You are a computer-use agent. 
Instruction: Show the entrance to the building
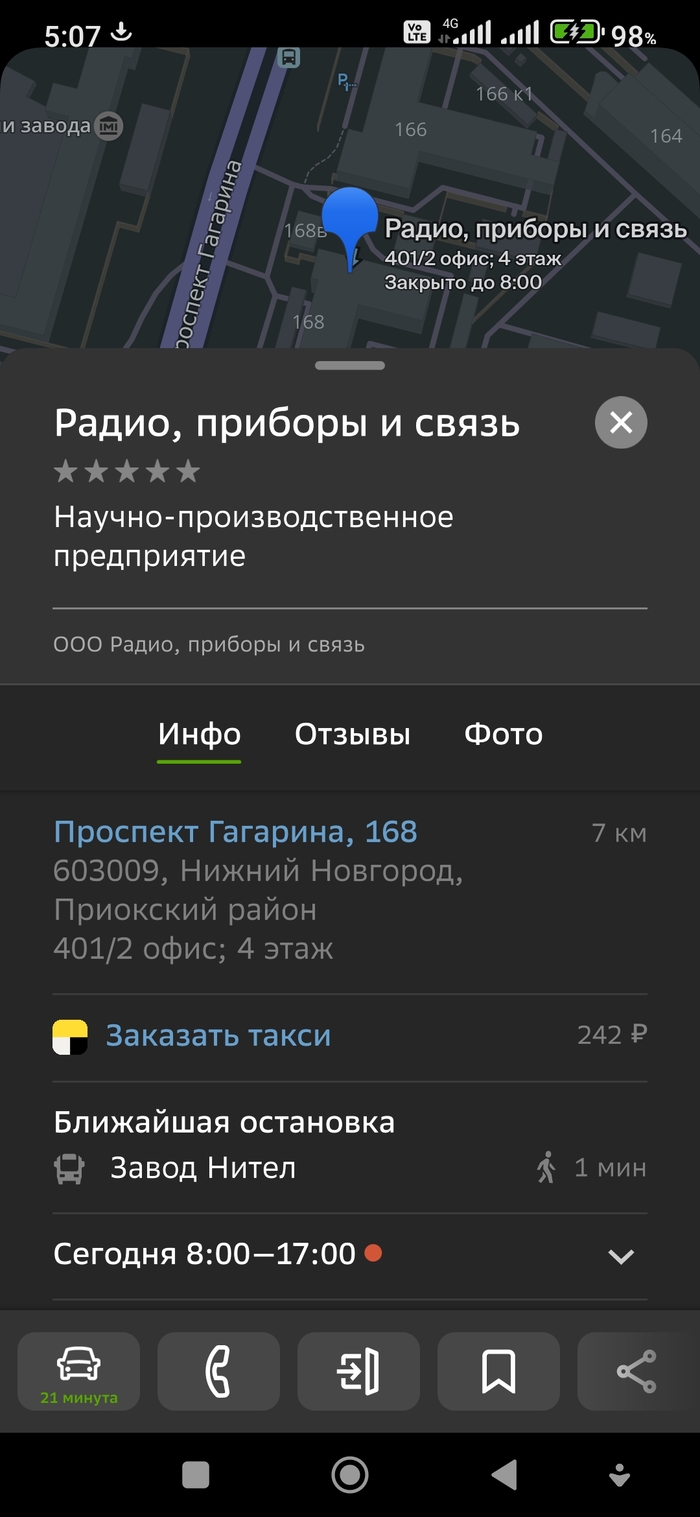[358, 1371]
